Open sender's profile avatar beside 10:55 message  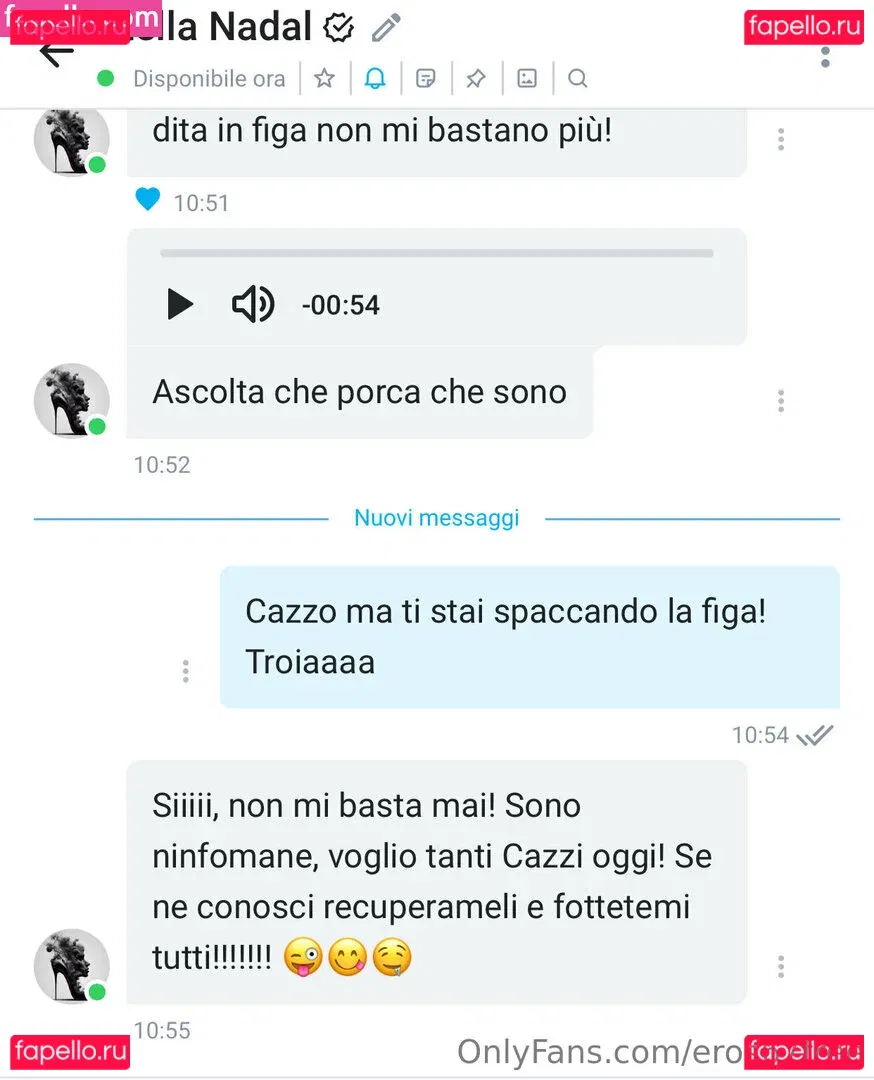pos(72,966)
